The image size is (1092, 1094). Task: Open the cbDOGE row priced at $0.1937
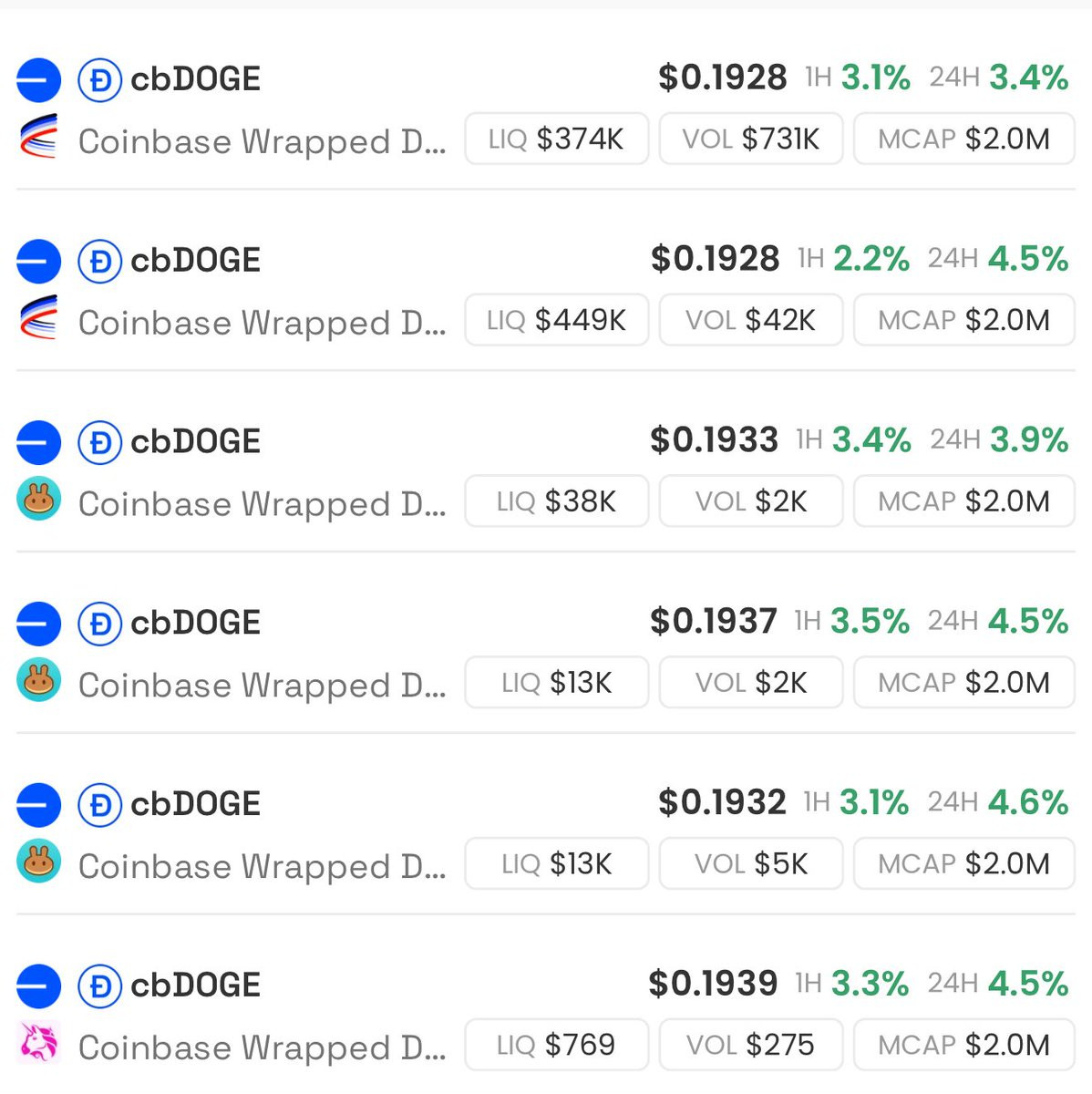195,624
